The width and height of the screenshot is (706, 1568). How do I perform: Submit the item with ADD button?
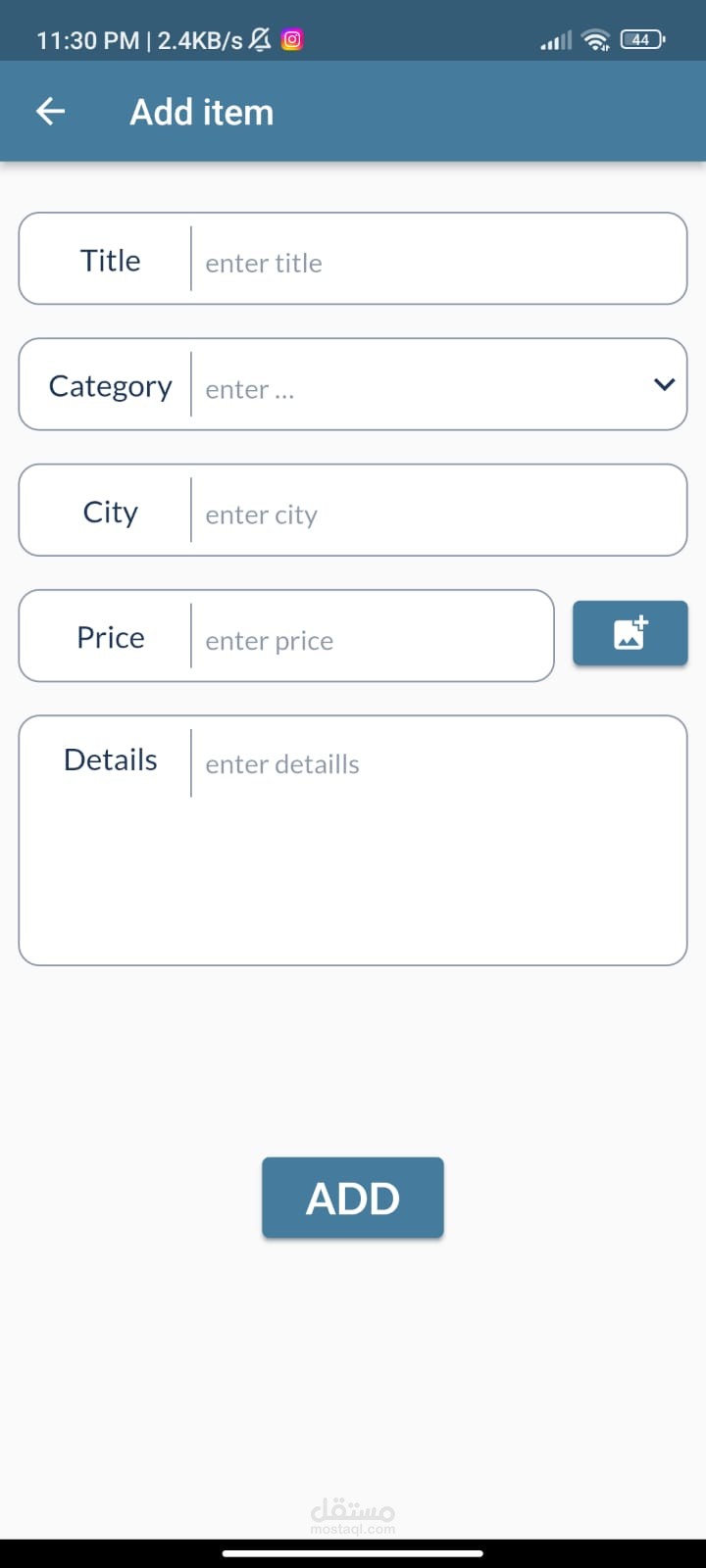coord(353,1198)
